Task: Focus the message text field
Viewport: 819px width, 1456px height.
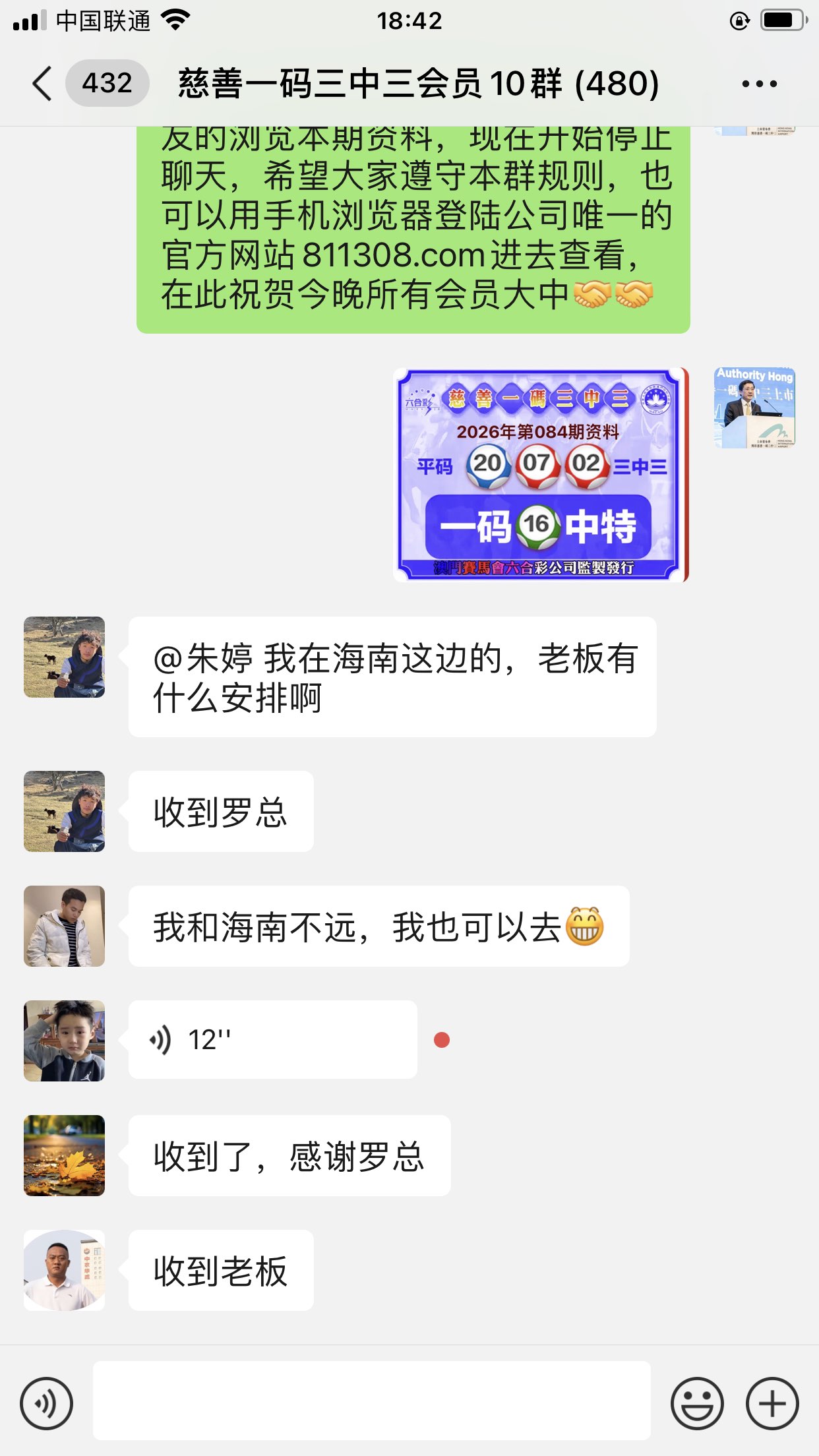Action: (x=371, y=1401)
